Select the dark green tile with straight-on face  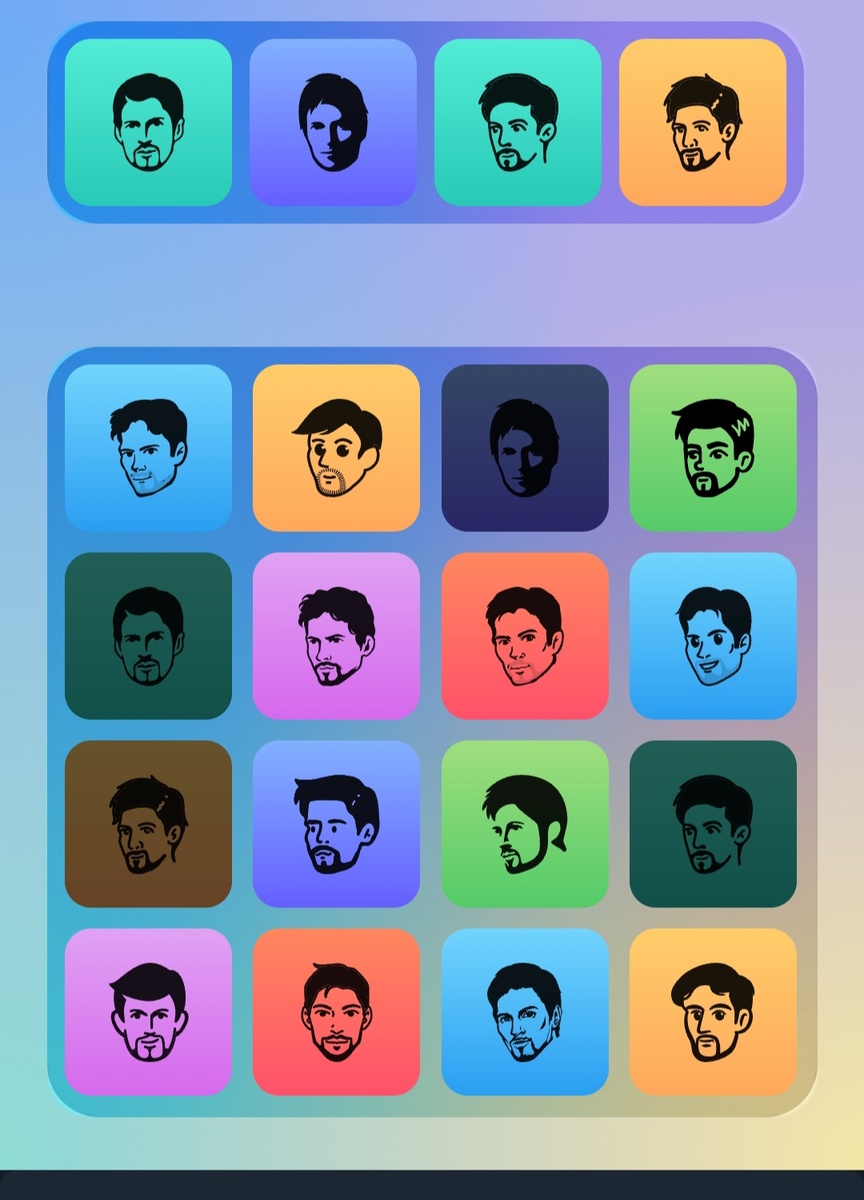[148, 636]
